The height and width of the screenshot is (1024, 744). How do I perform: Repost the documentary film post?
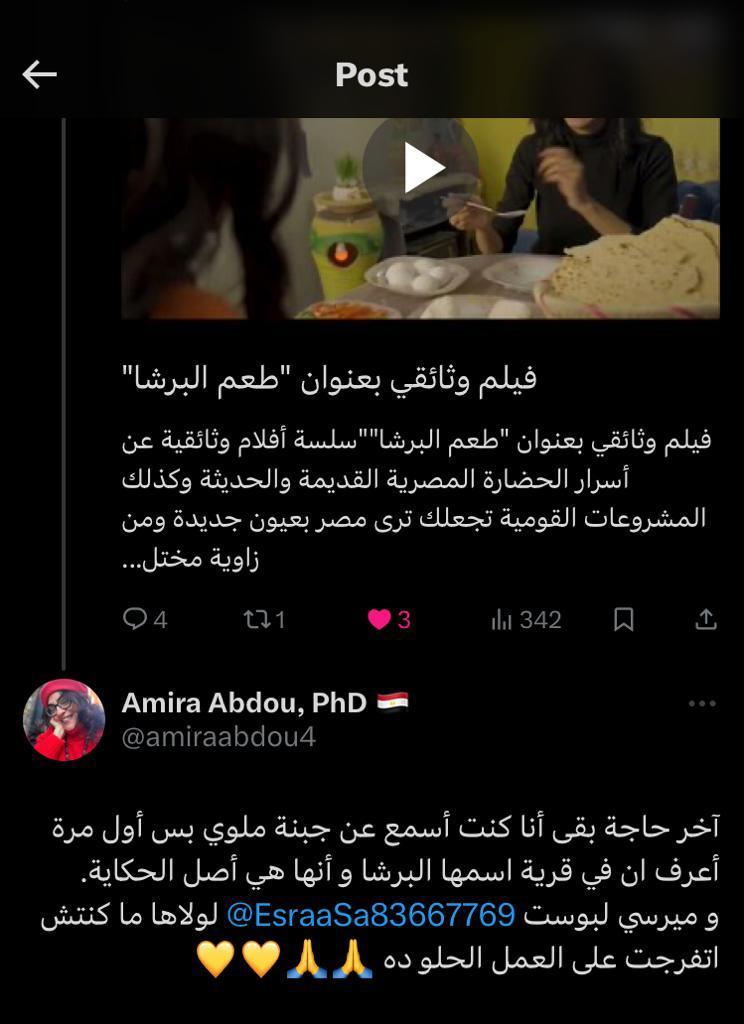click(x=264, y=620)
